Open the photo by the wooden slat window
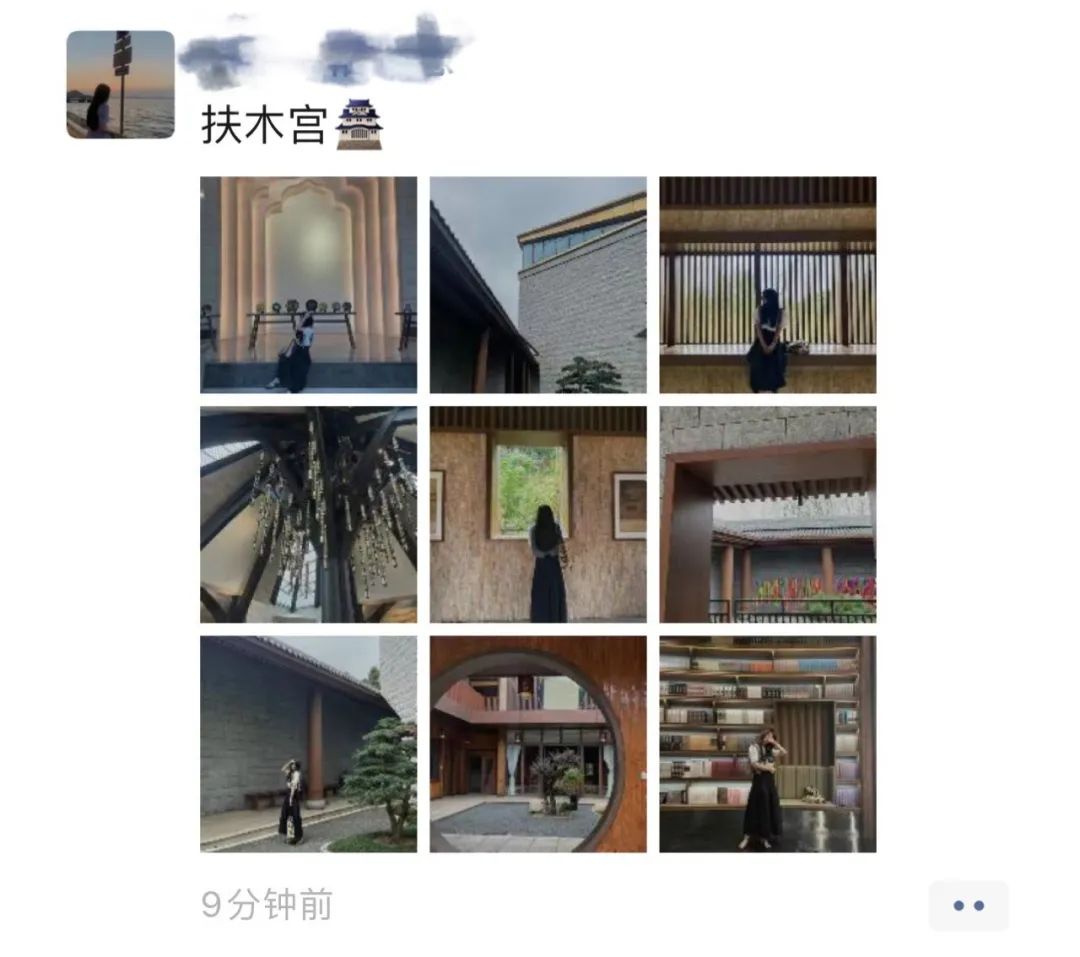Screen dimensions: 1080x957 [767, 285]
